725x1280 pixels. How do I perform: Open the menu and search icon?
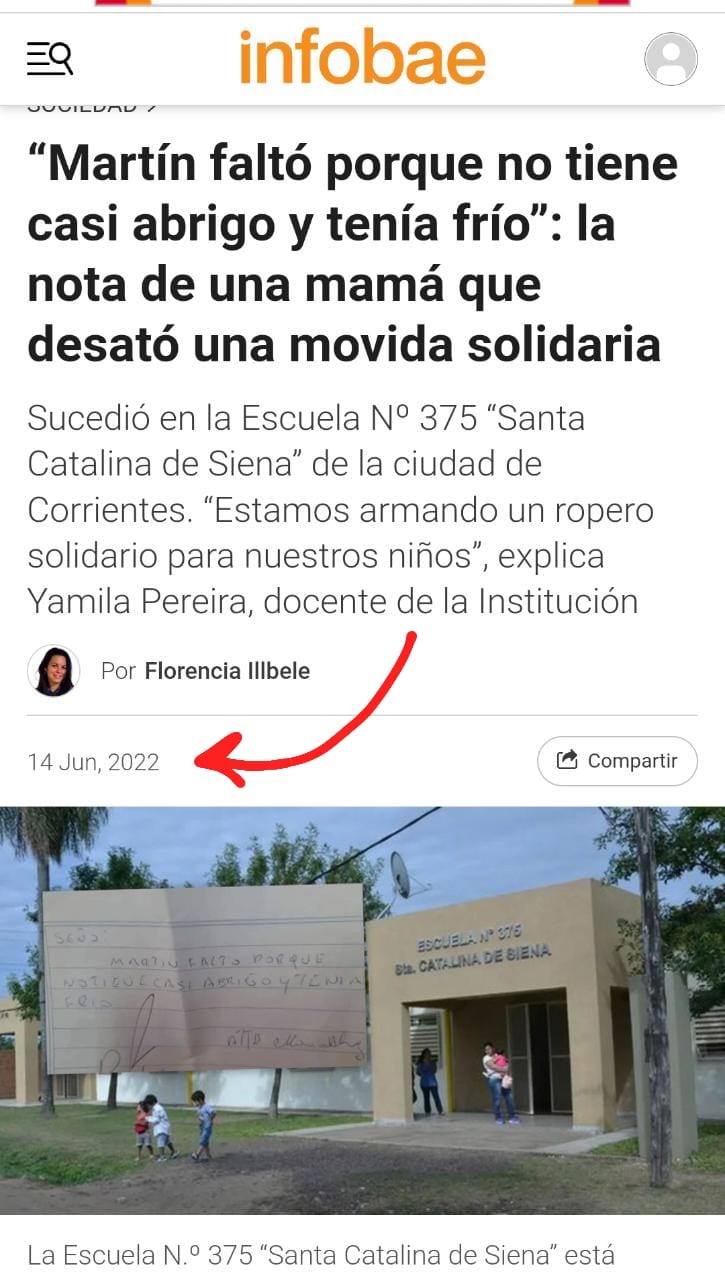tap(49, 59)
